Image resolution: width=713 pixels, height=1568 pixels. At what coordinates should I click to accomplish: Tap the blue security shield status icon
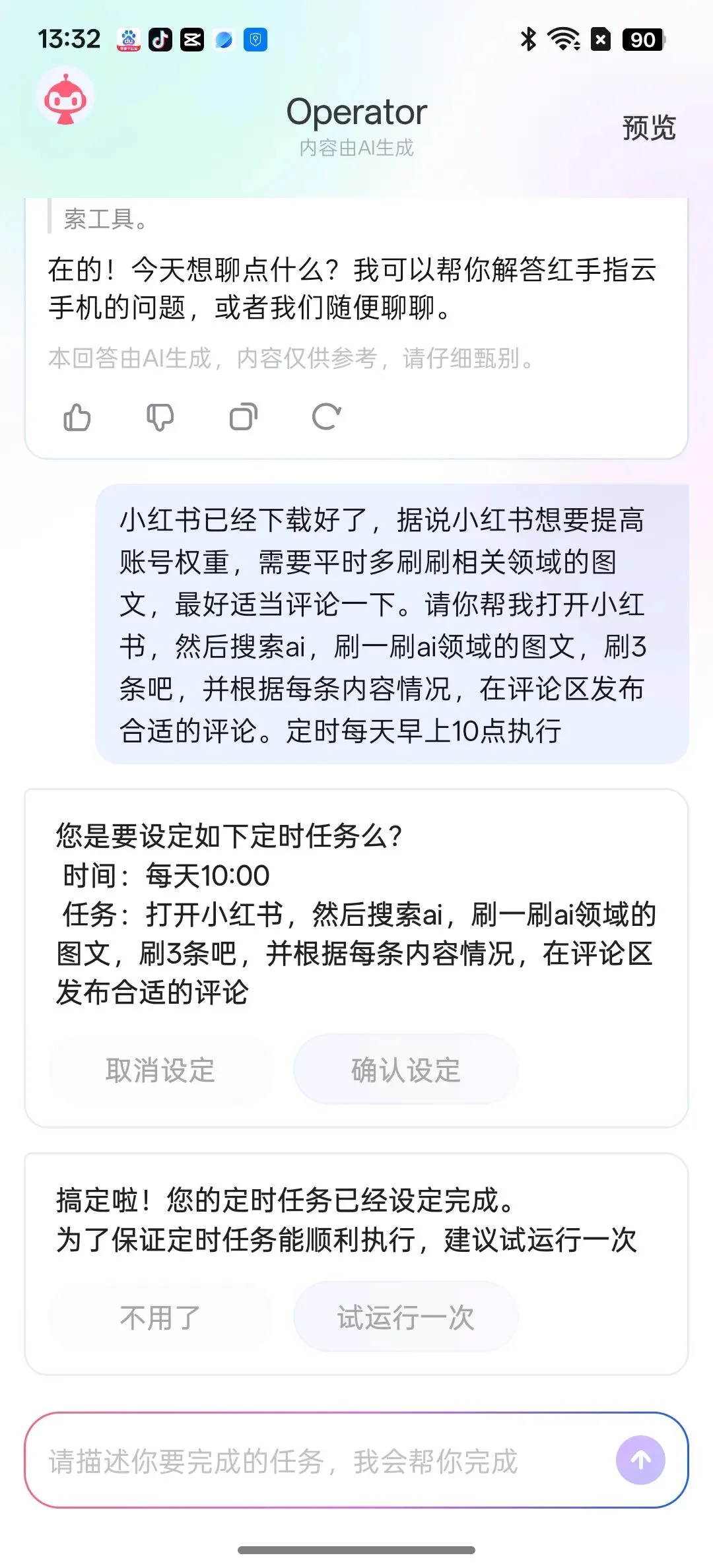256,40
